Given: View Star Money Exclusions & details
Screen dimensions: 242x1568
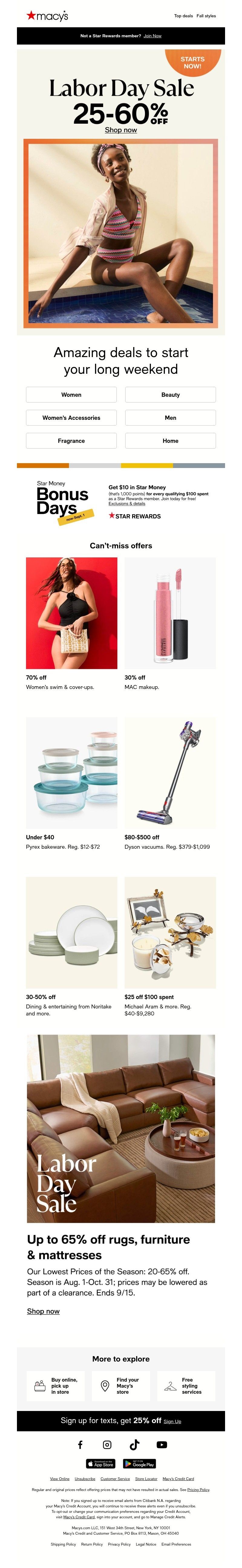Looking at the screenshot, I should coord(126,503).
